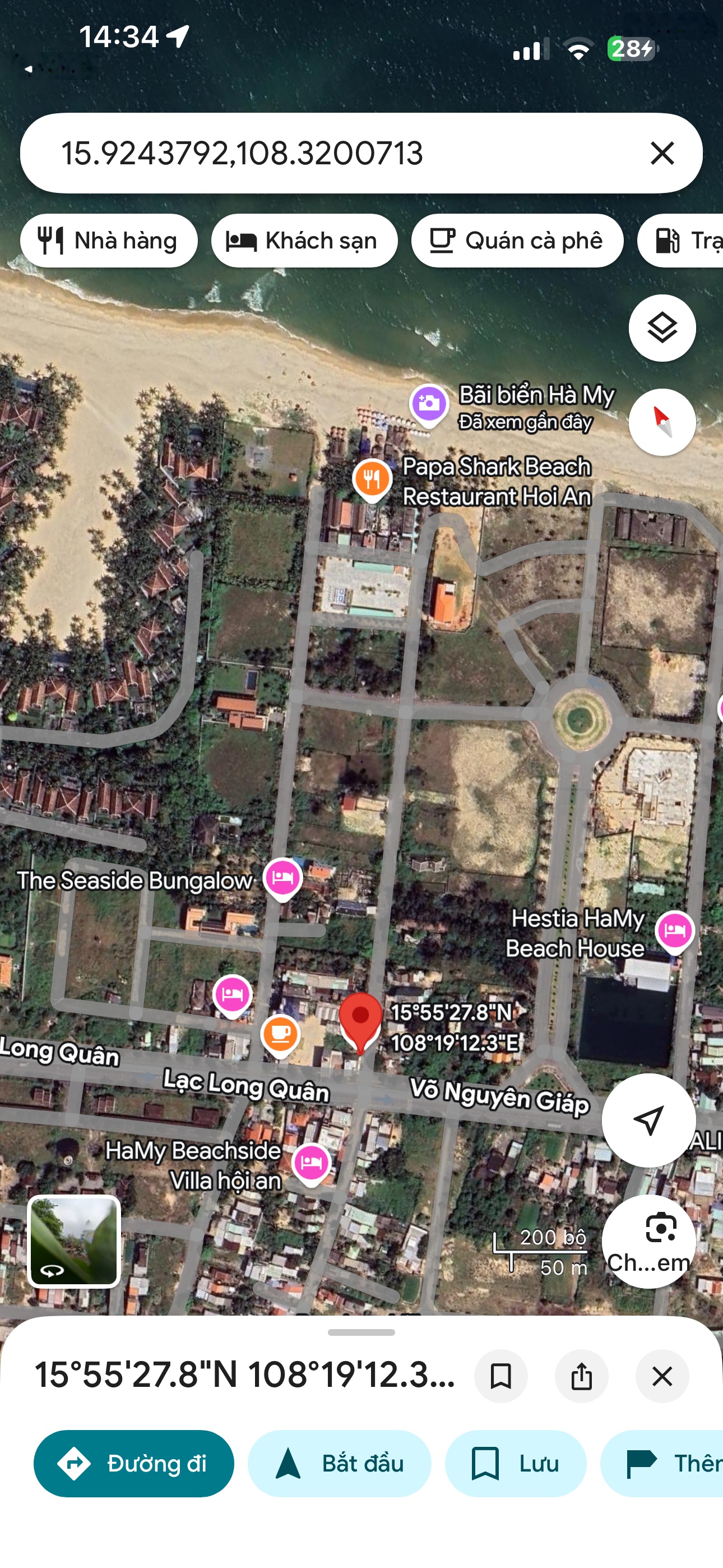
Task: Save this pinned location with bookmark icon
Action: (501, 1376)
